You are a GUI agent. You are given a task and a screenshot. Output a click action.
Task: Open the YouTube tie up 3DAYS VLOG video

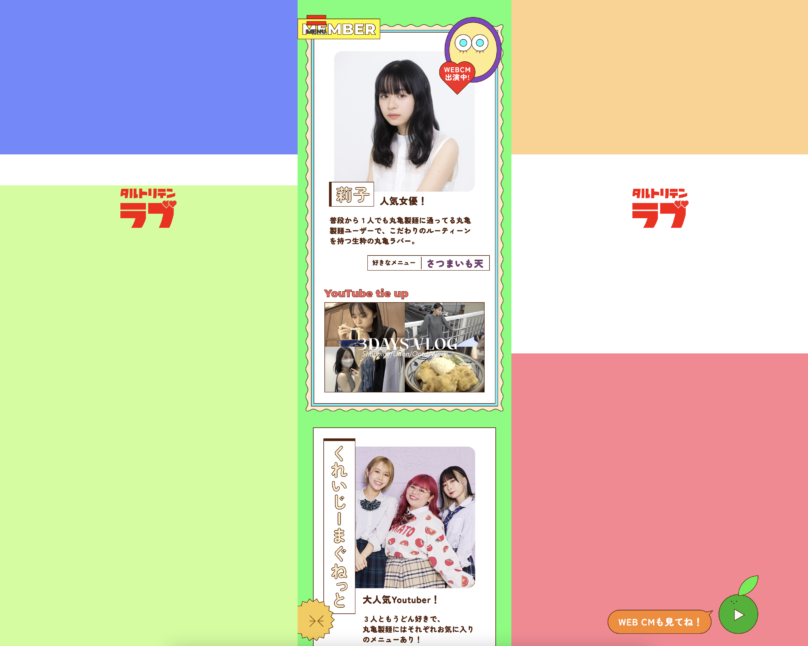(x=404, y=347)
